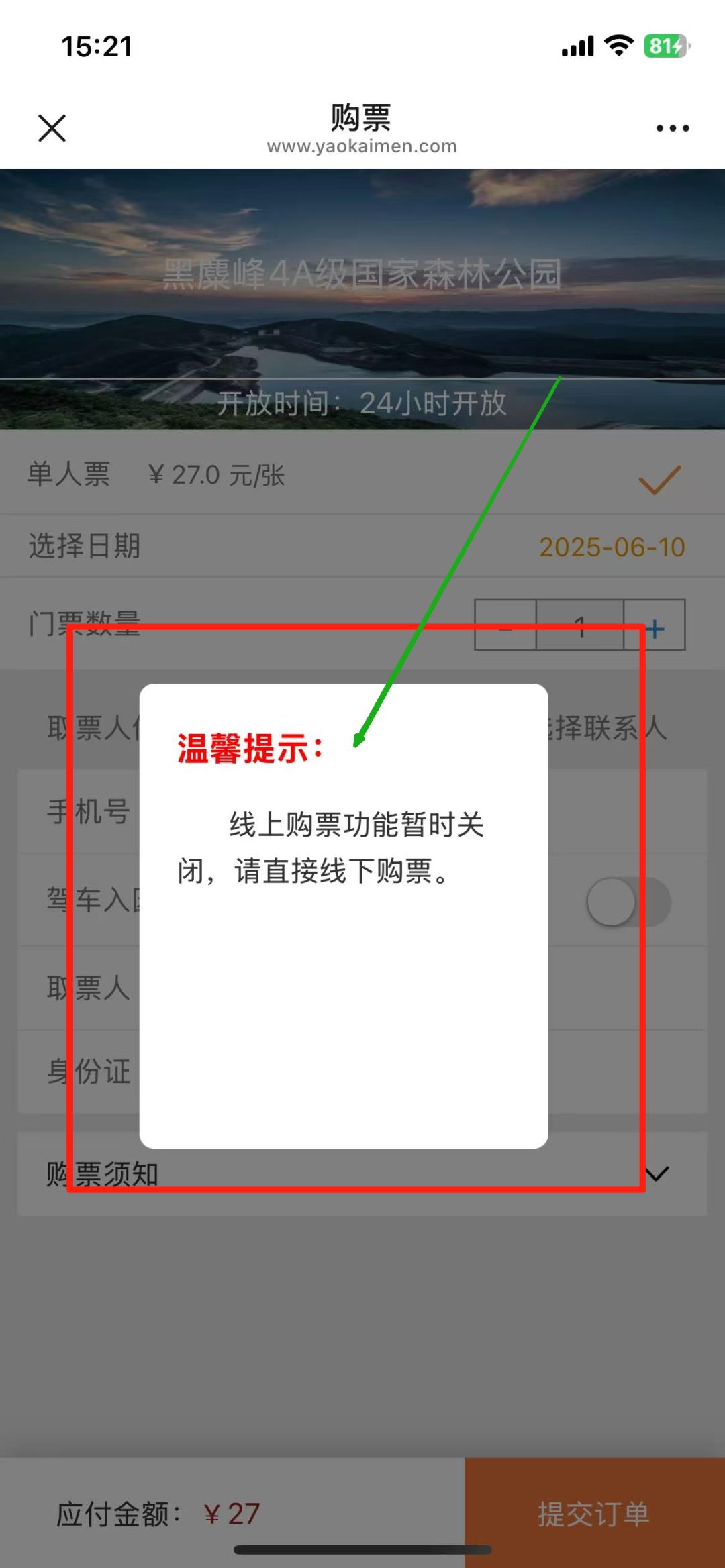Change the 选择日期 date 2025-06-10
The height and width of the screenshot is (1568, 725).
pos(612,547)
